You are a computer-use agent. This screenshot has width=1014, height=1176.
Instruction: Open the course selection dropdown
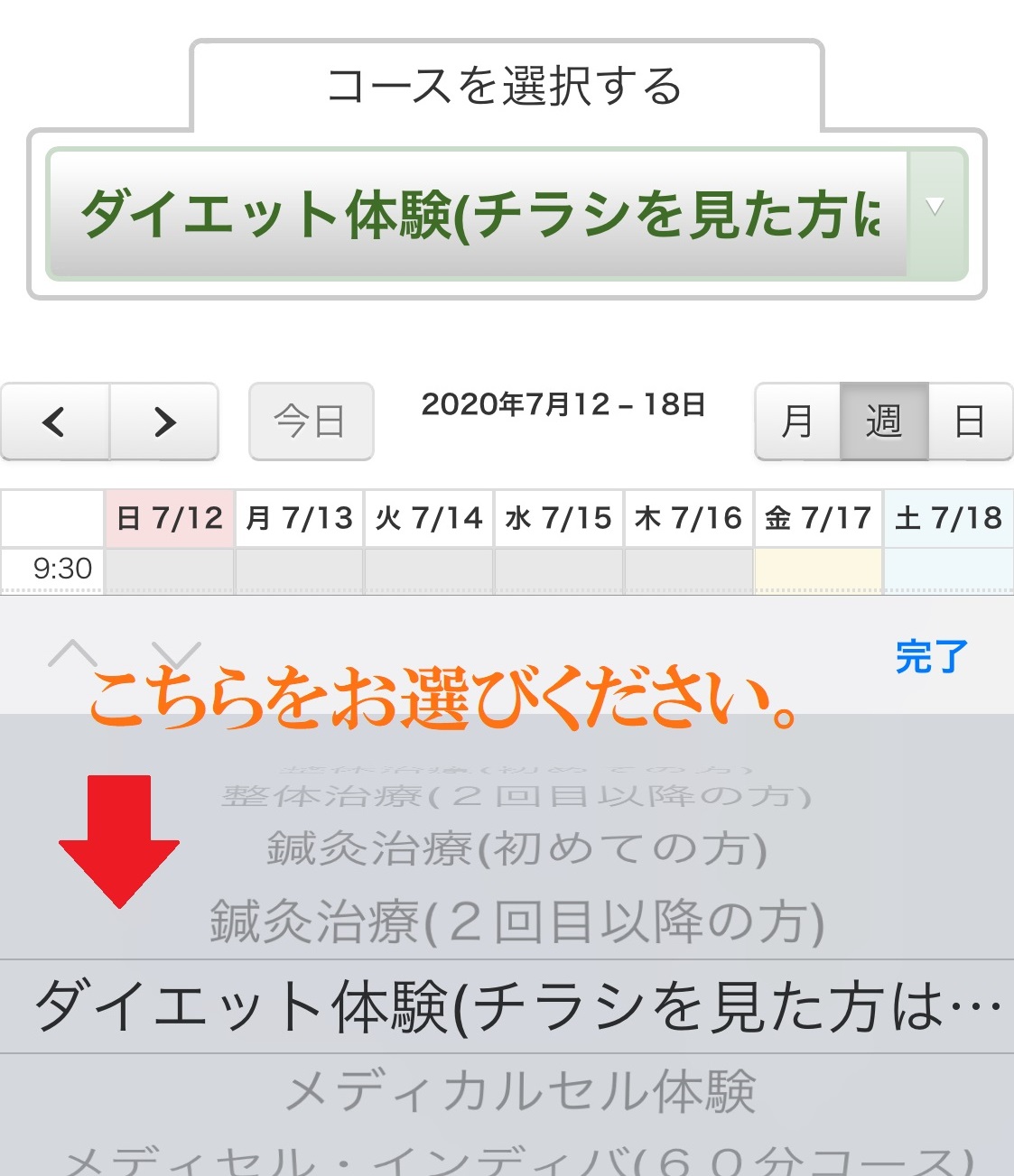click(506, 214)
